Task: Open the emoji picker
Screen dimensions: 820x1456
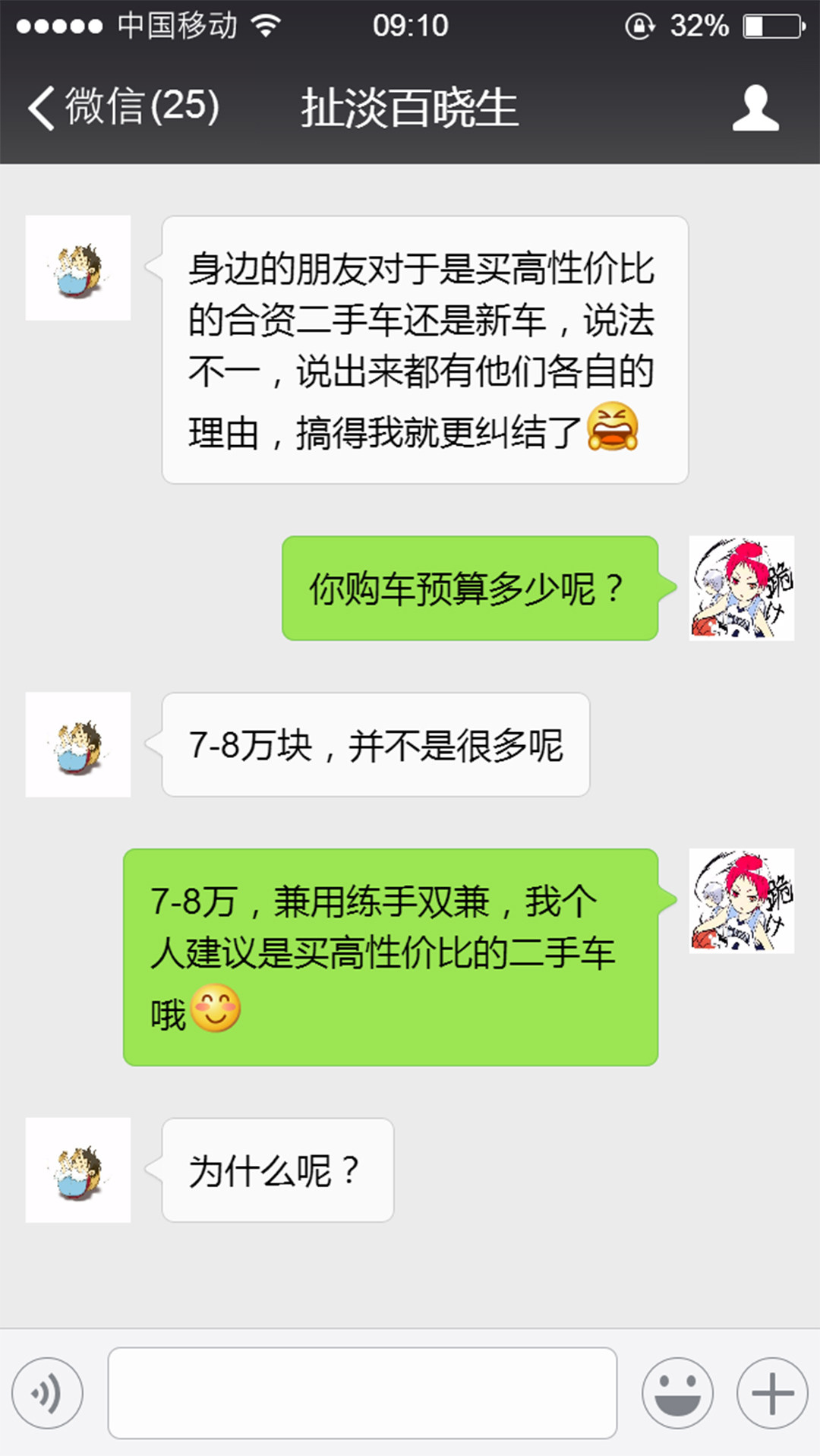Action: pyautogui.click(x=677, y=1393)
